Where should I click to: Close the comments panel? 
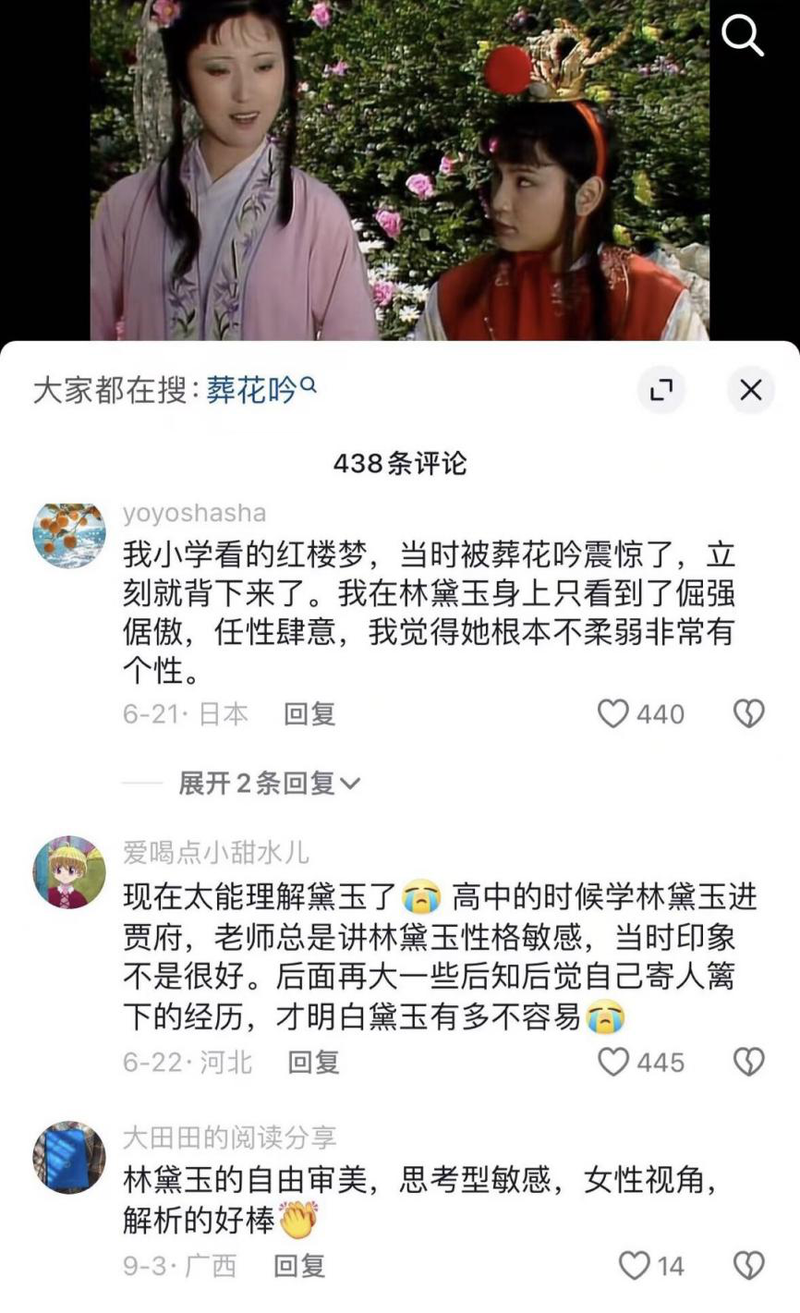(750, 390)
